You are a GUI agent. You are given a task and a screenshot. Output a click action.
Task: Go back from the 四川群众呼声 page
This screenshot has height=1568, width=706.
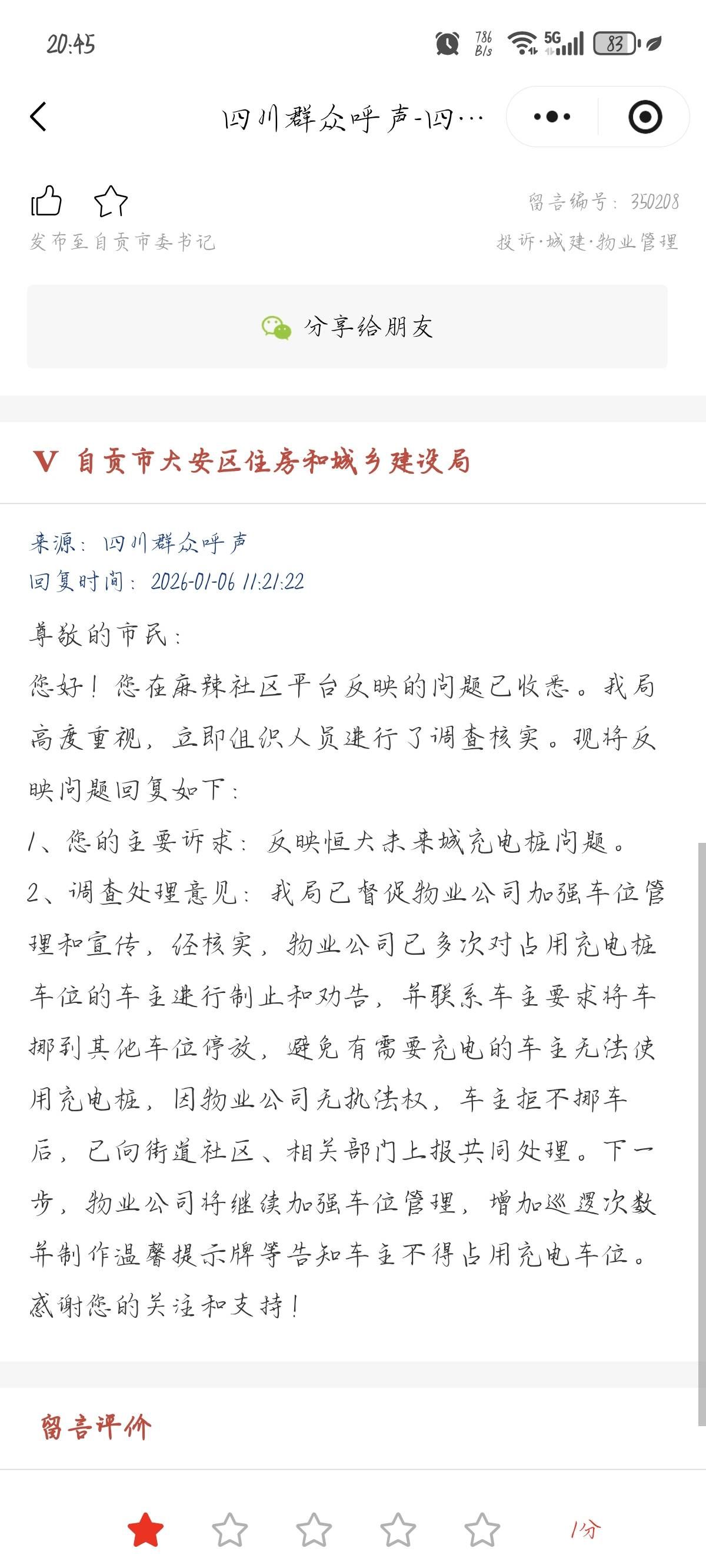(38, 117)
